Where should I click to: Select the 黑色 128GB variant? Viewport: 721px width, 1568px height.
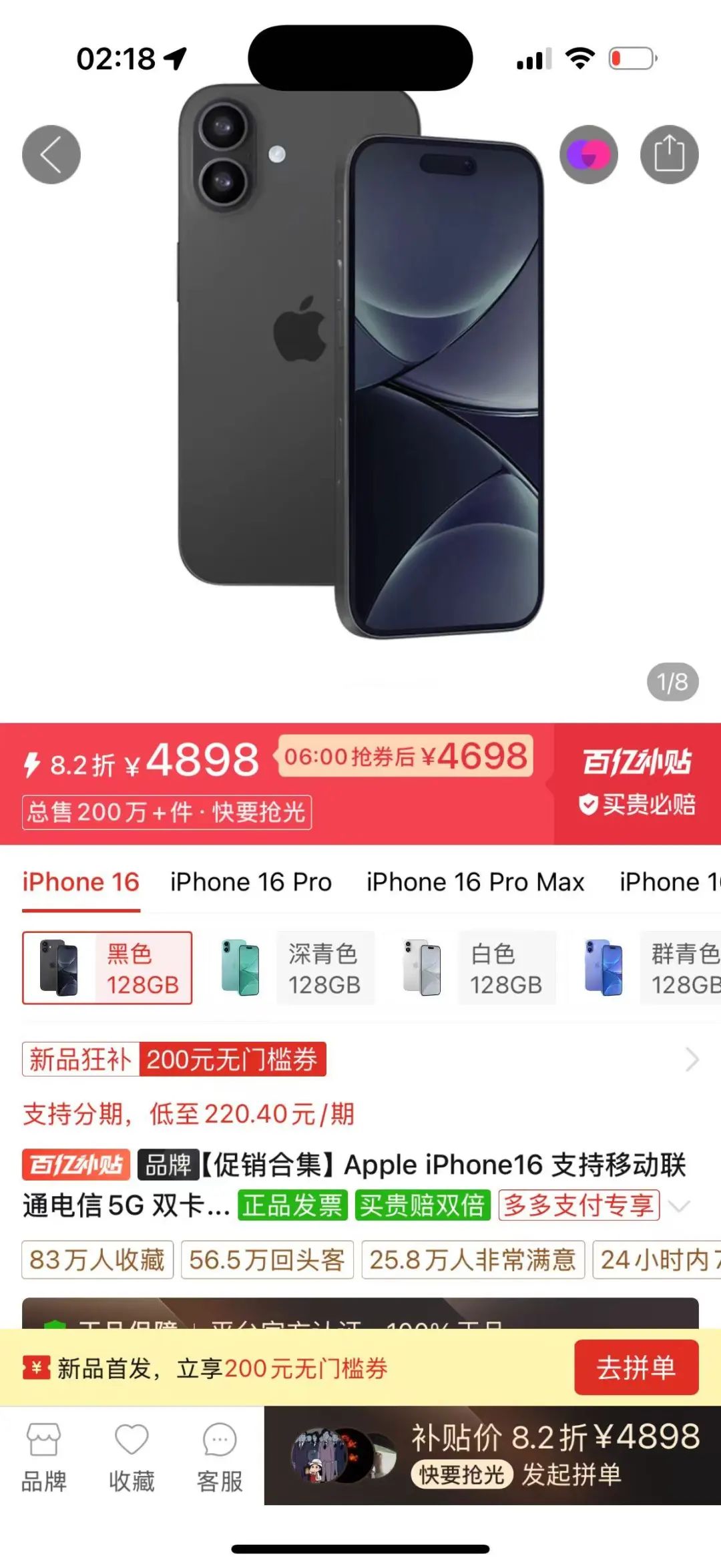[x=107, y=968]
